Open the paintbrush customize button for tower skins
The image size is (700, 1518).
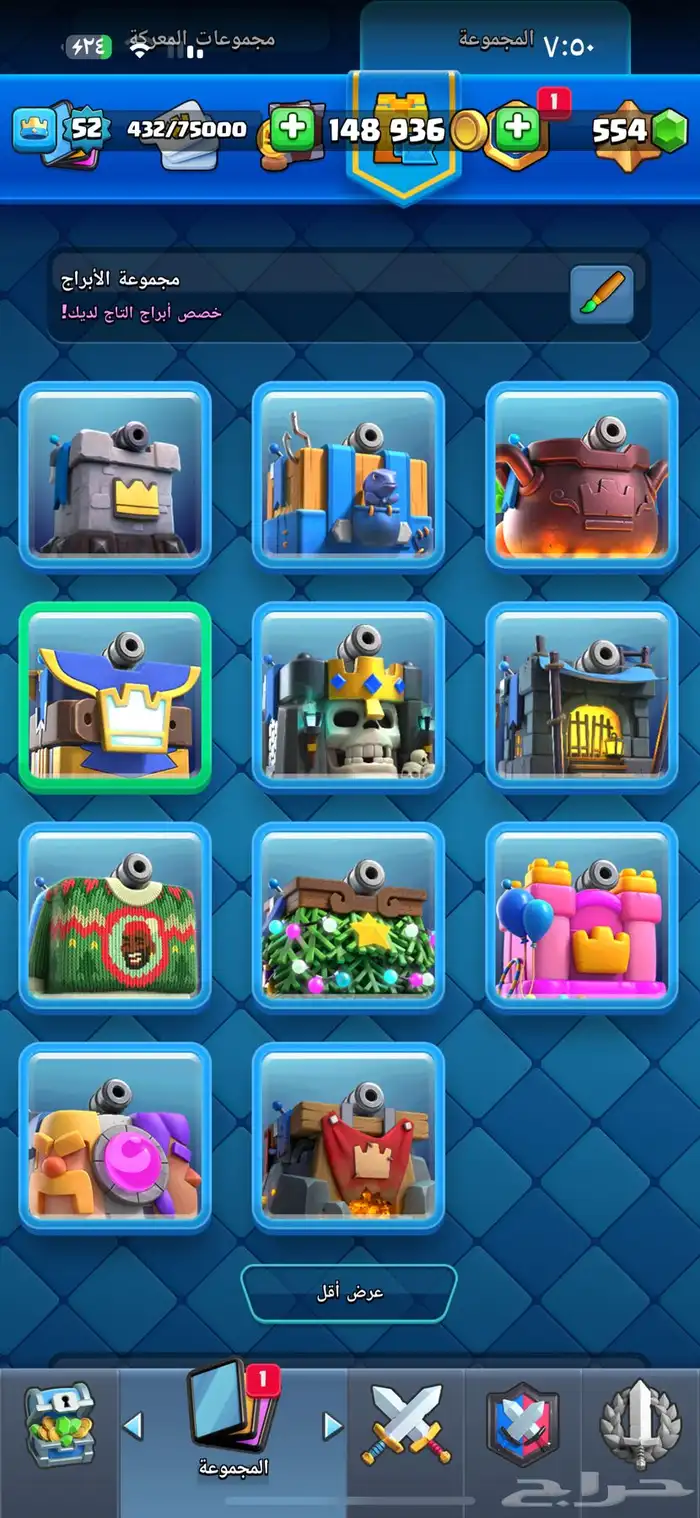pyautogui.click(x=602, y=294)
